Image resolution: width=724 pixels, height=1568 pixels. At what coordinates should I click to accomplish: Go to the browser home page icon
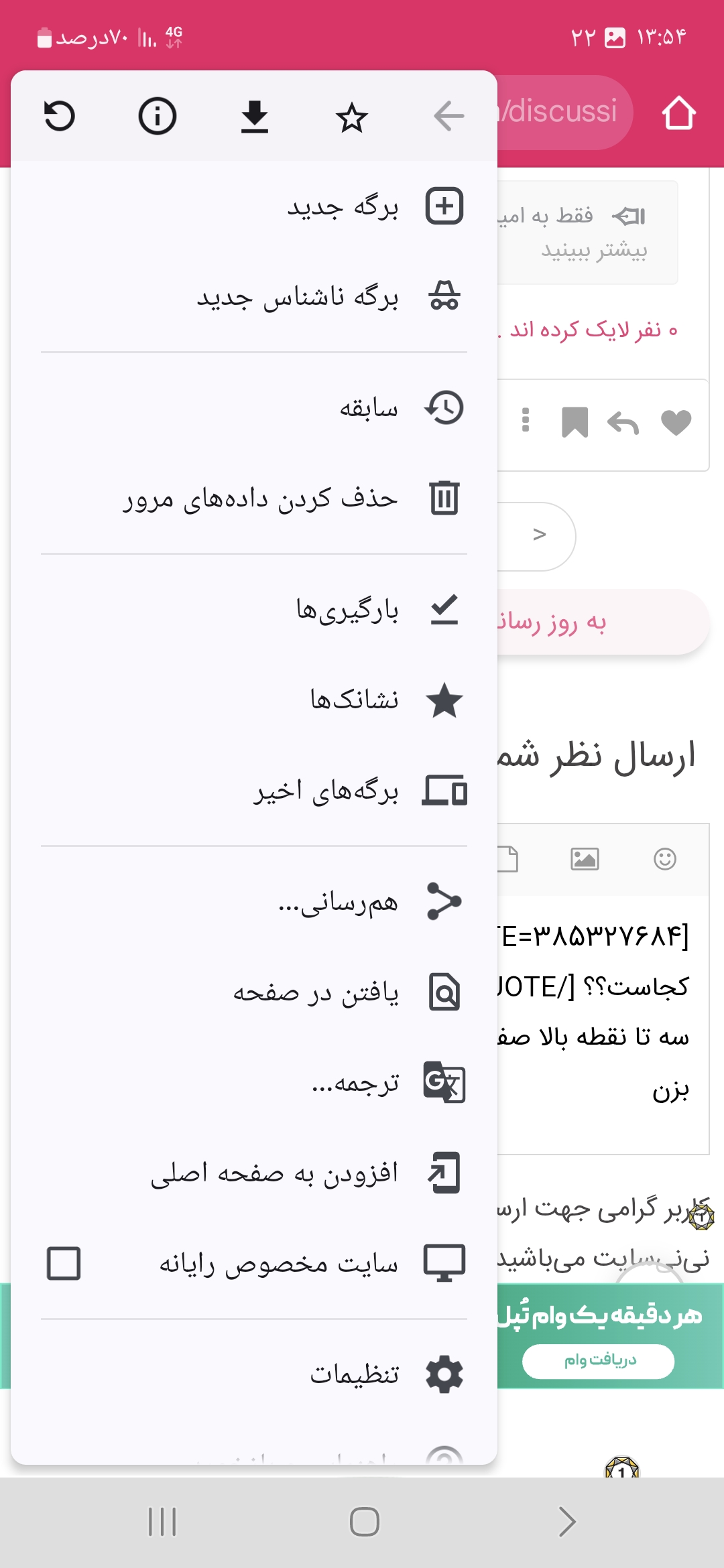pos(678,113)
